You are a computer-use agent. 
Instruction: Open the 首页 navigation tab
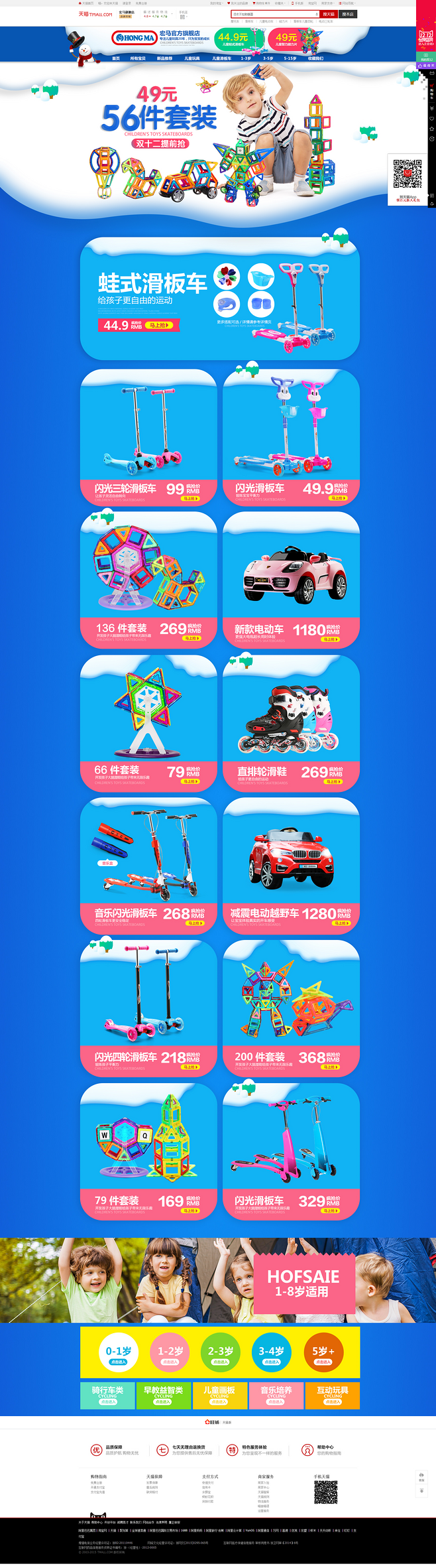116,58
